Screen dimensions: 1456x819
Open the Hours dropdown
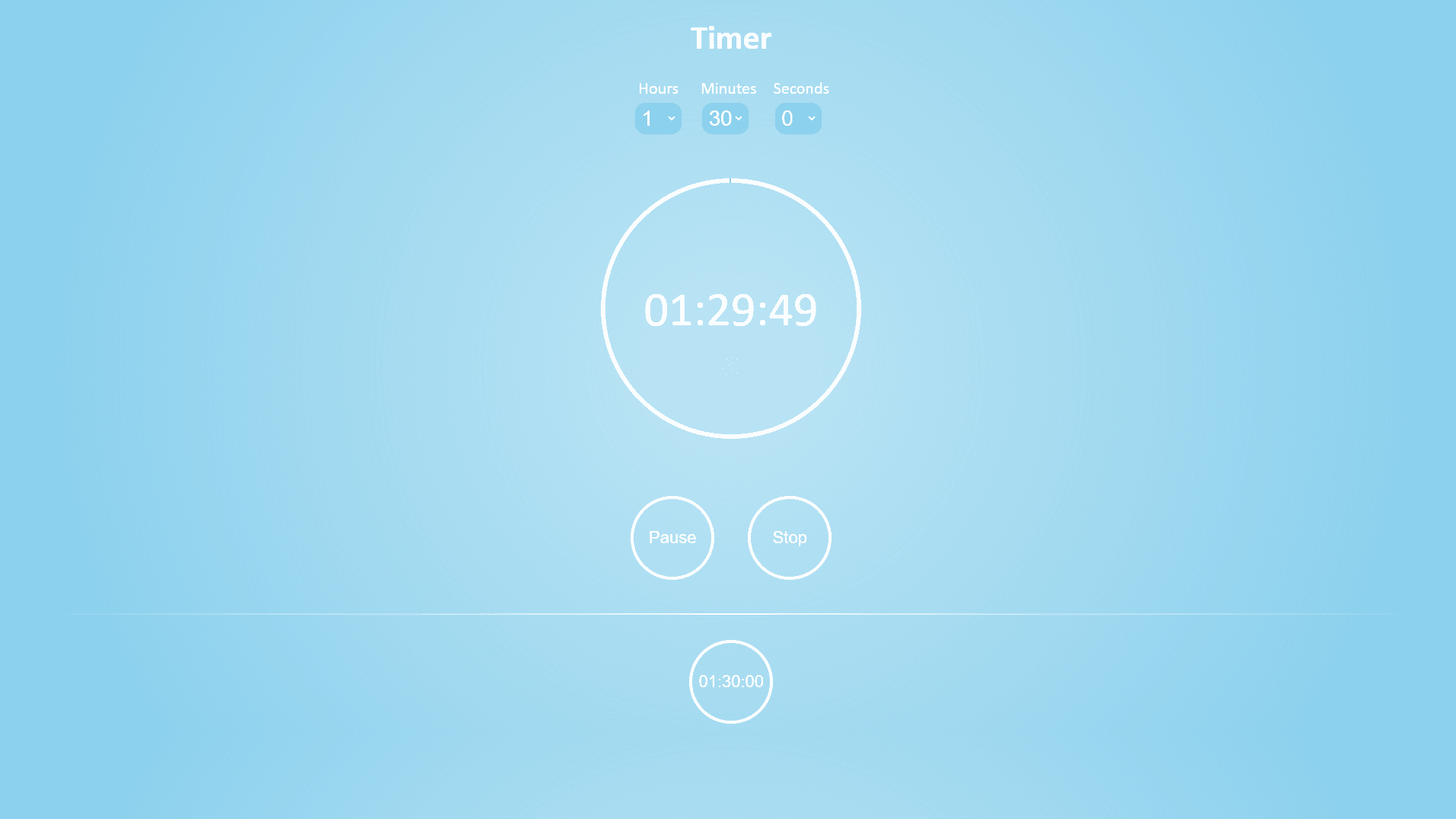click(658, 119)
